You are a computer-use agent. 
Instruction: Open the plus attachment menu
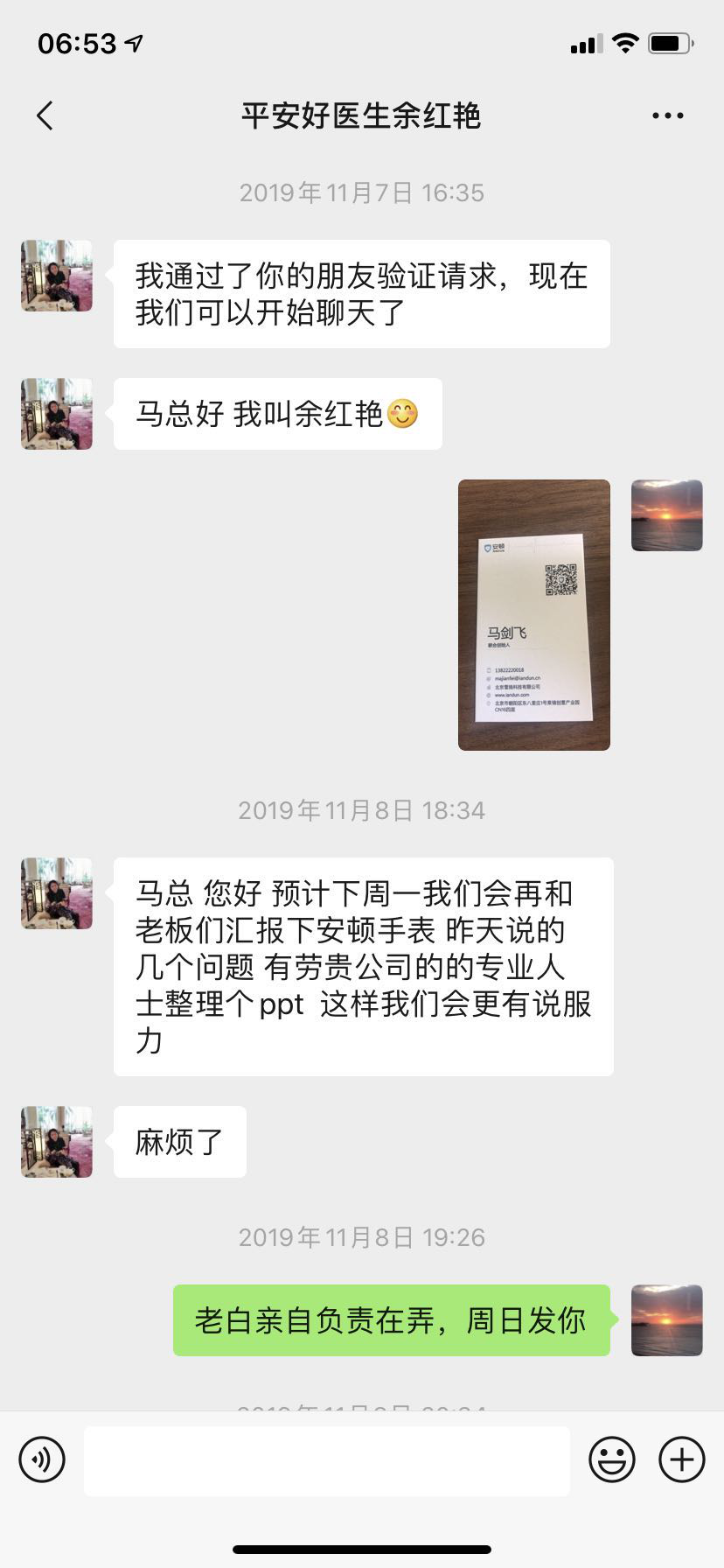tap(682, 1459)
